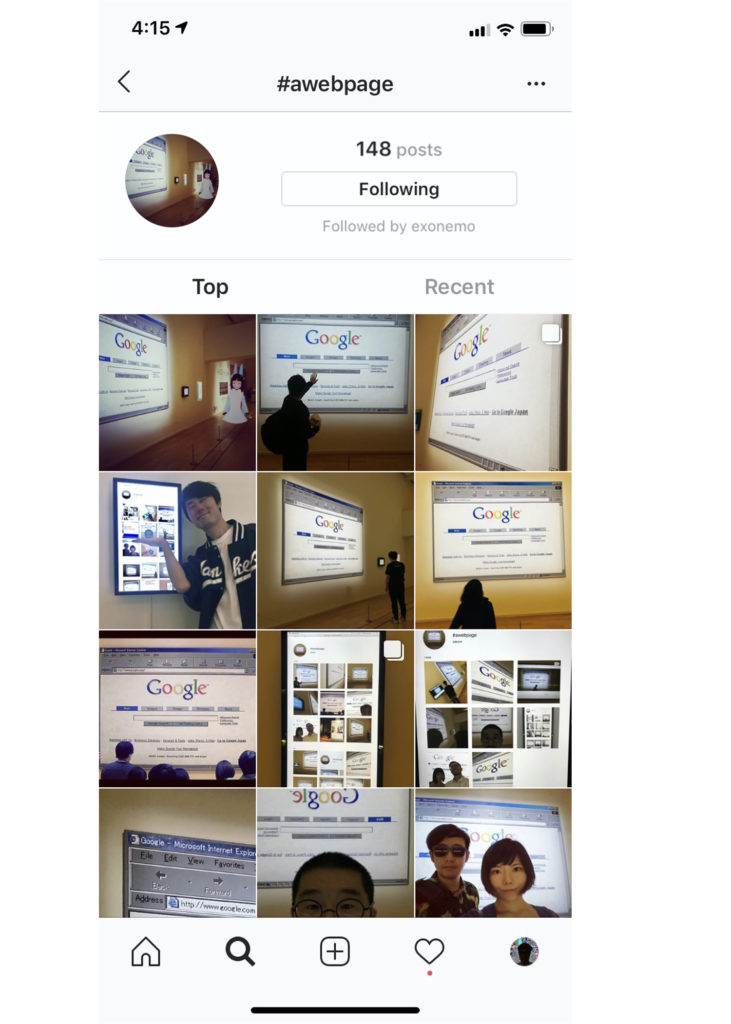Select the Top posts tab
Screen dimensions: 731x1024
point(210,287)
